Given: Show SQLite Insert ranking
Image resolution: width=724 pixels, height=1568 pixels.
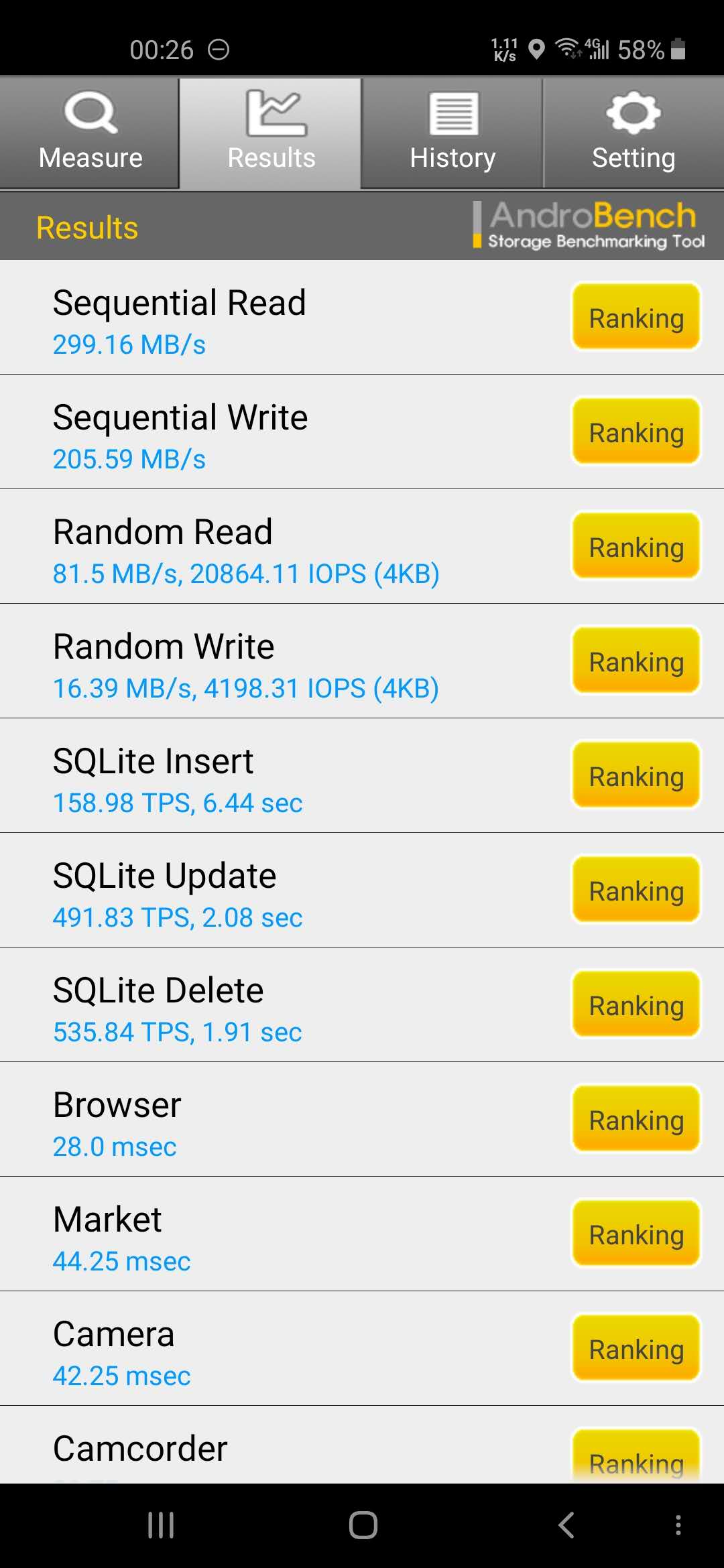Looking at the screenshot, I should point(636,775).
